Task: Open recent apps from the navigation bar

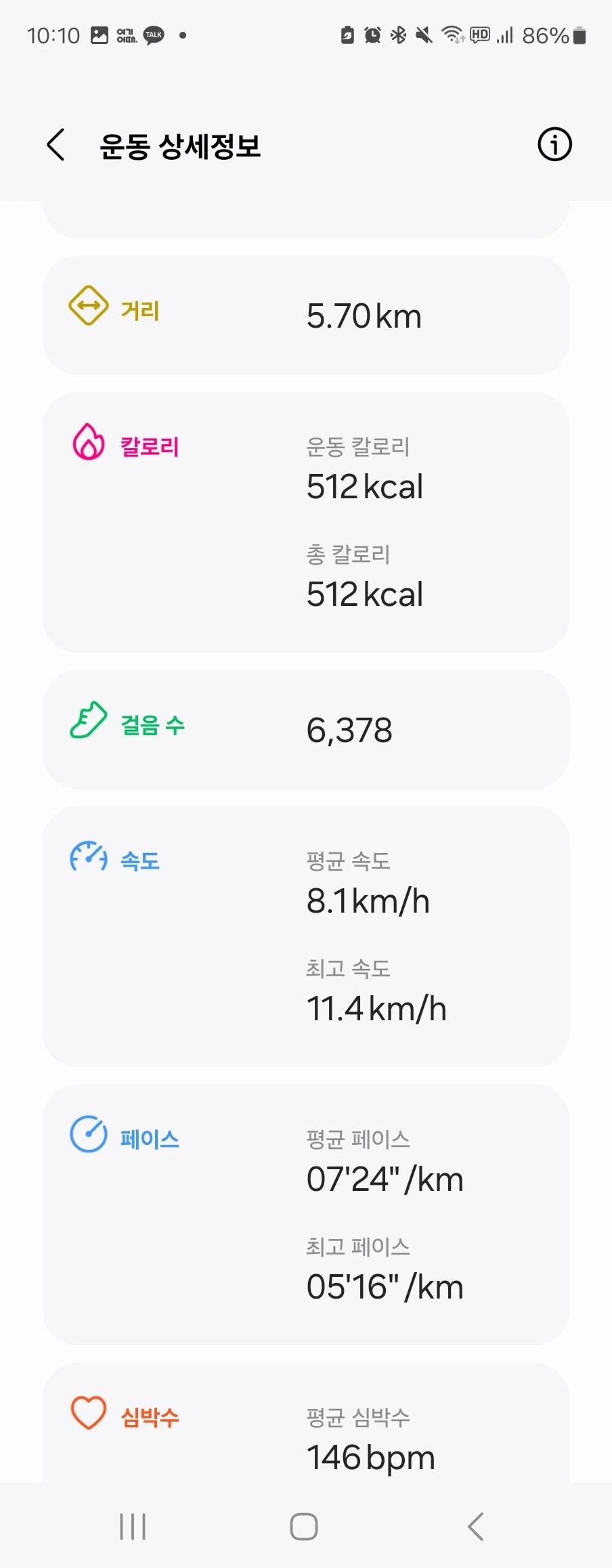Action: pyautogui.click(x=133, y=1526)
